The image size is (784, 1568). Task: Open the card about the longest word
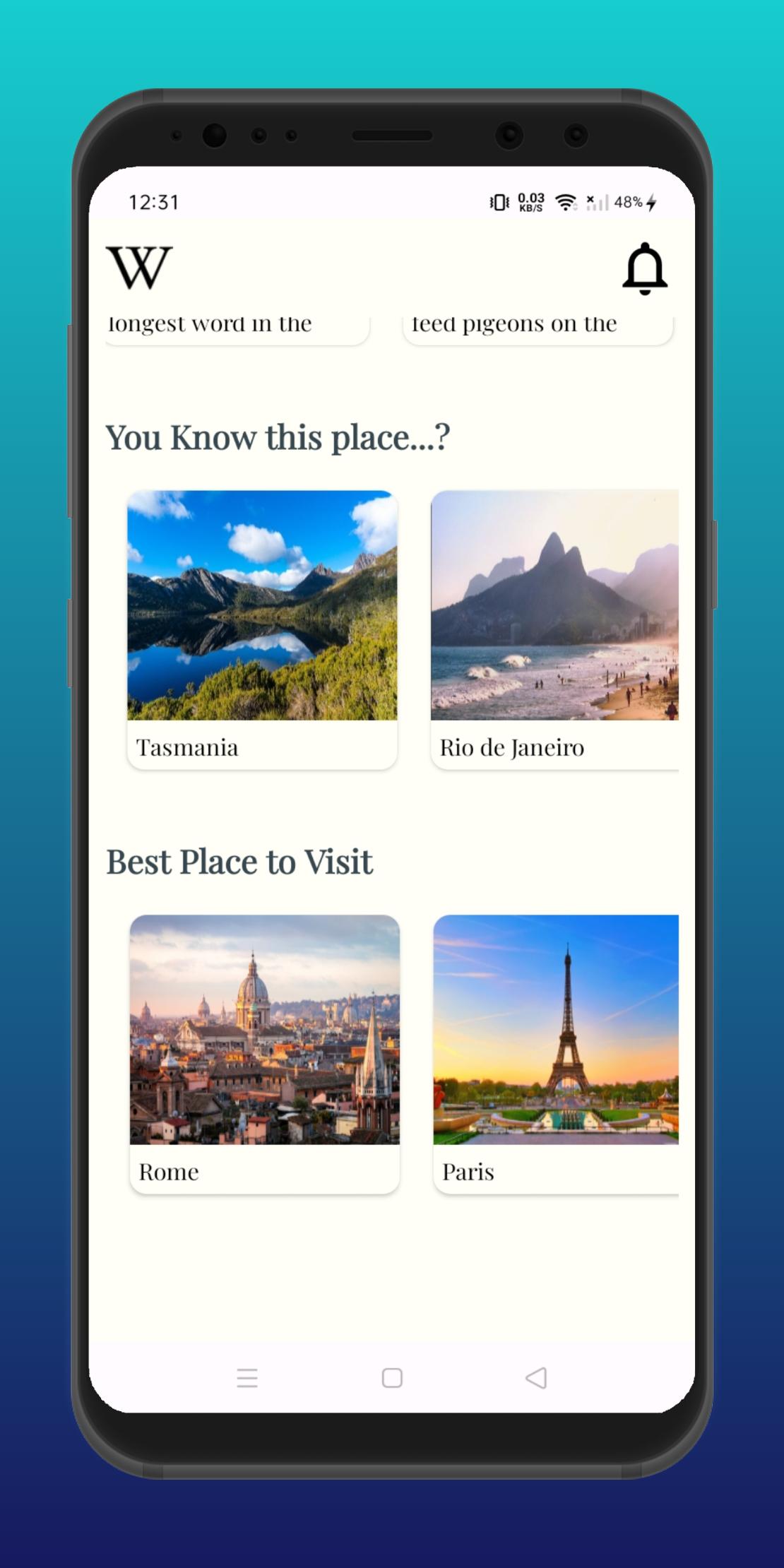[237, 330]
